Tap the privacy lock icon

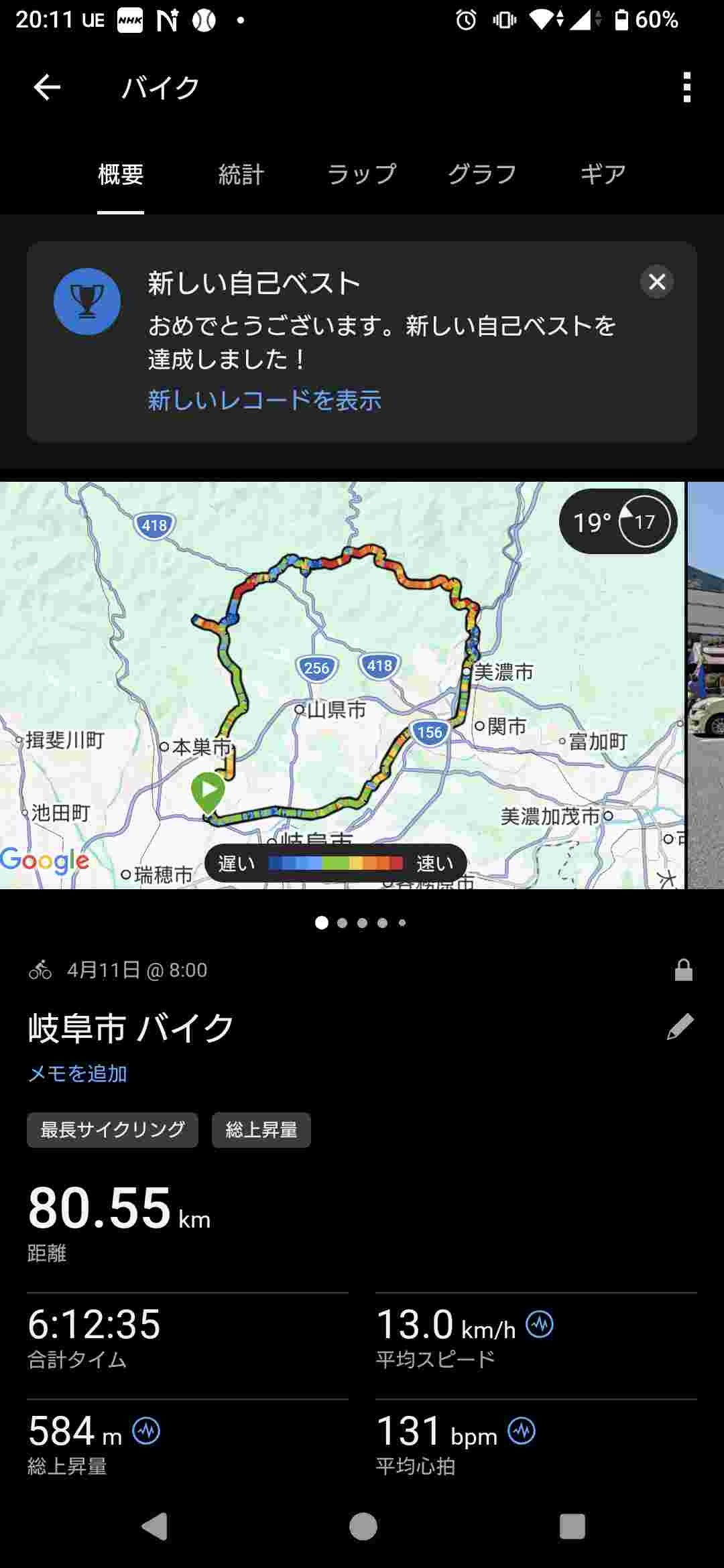click(683, 970)
